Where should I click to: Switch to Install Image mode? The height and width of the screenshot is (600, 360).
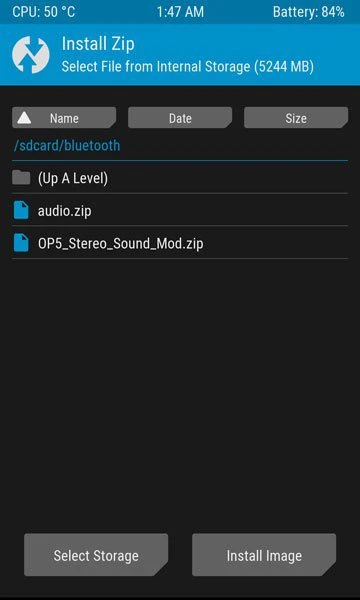tap(264, 555)
